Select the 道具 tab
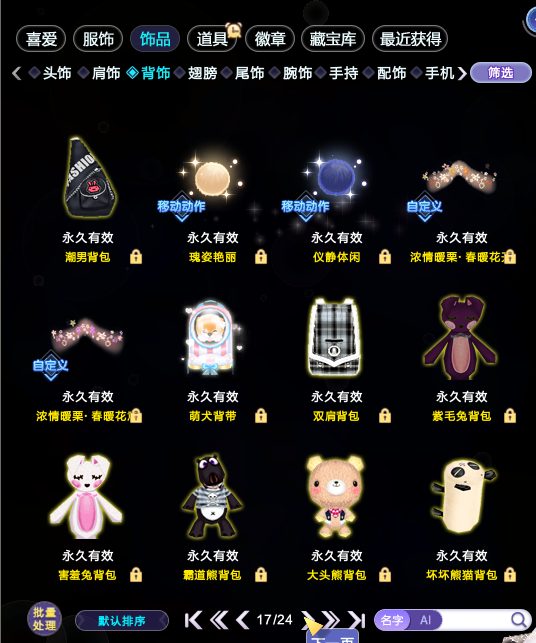 [x=212, y=39]
